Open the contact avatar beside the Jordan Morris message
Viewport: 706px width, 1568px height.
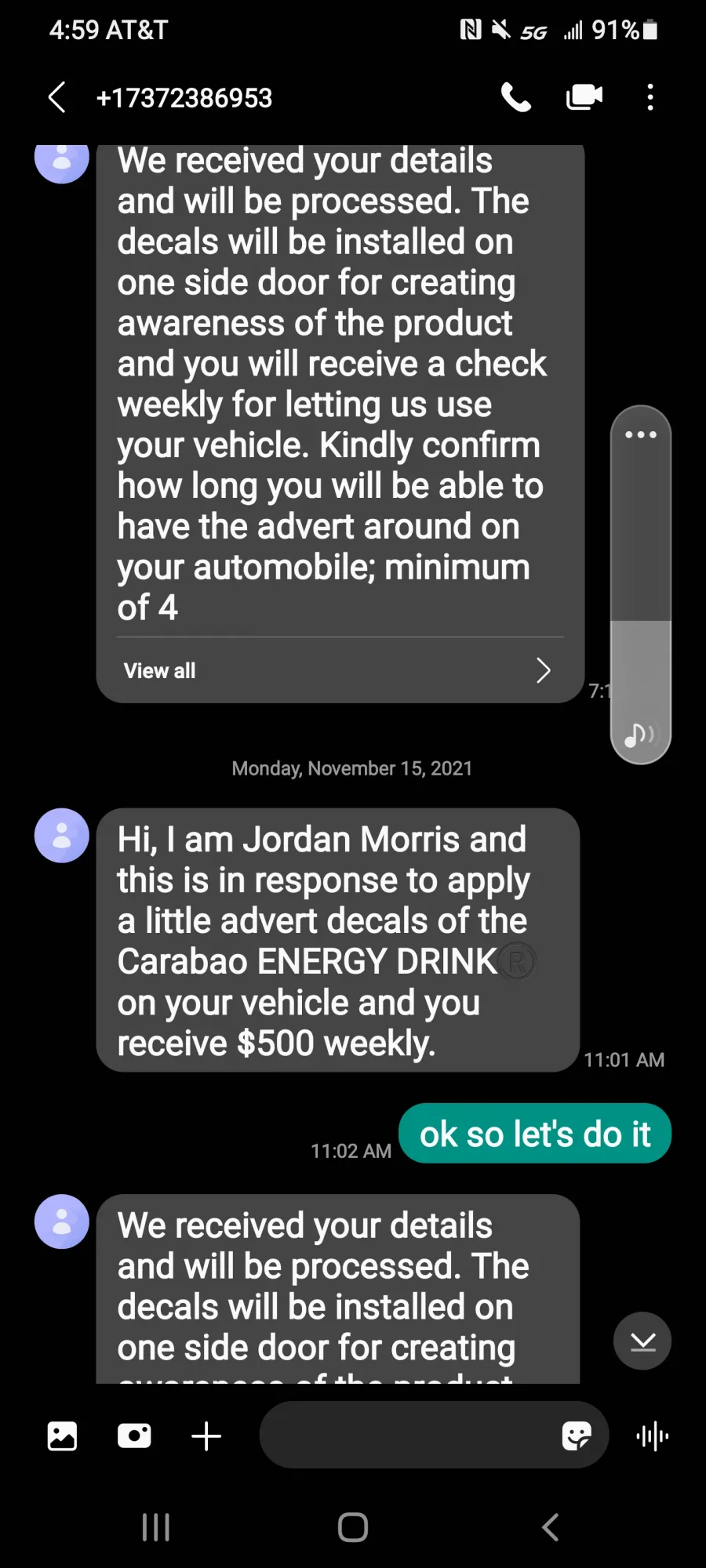point(61,836)
